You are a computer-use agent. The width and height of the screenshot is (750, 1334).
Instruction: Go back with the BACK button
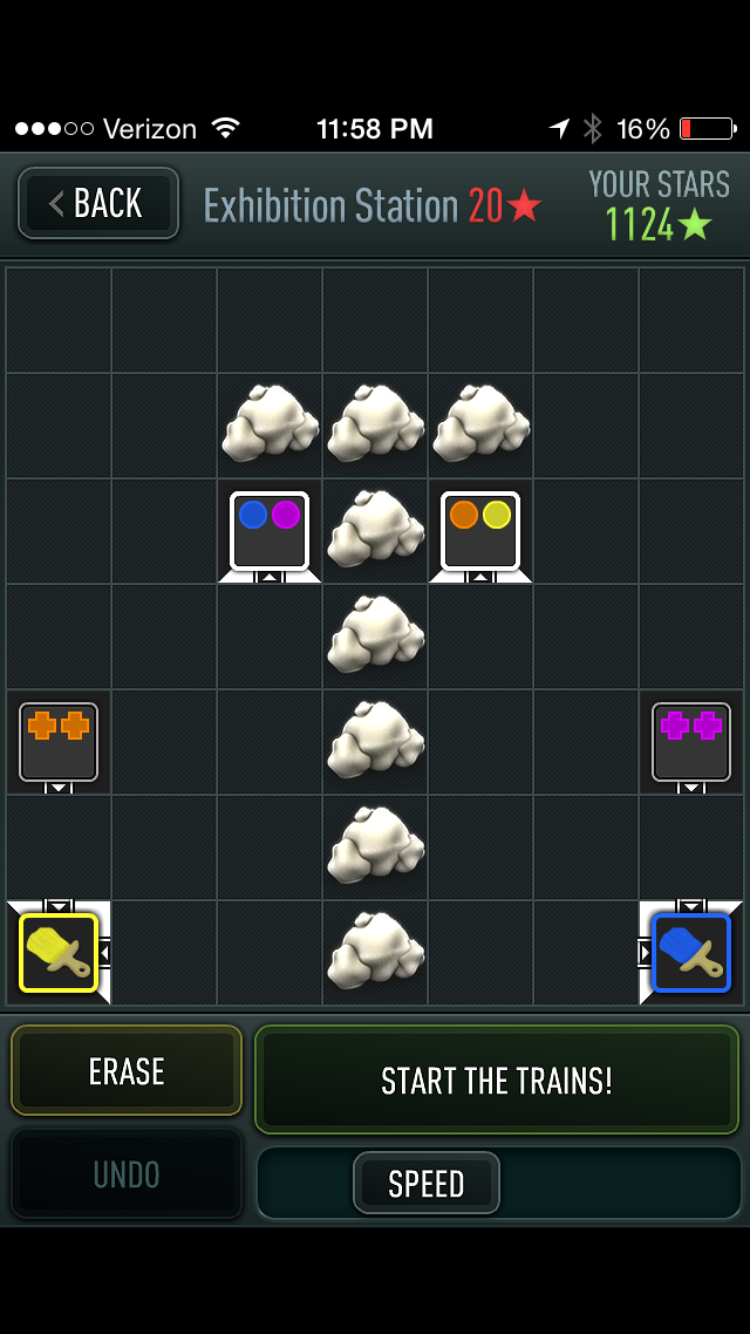pyautogui.click(x=98, y=204)
